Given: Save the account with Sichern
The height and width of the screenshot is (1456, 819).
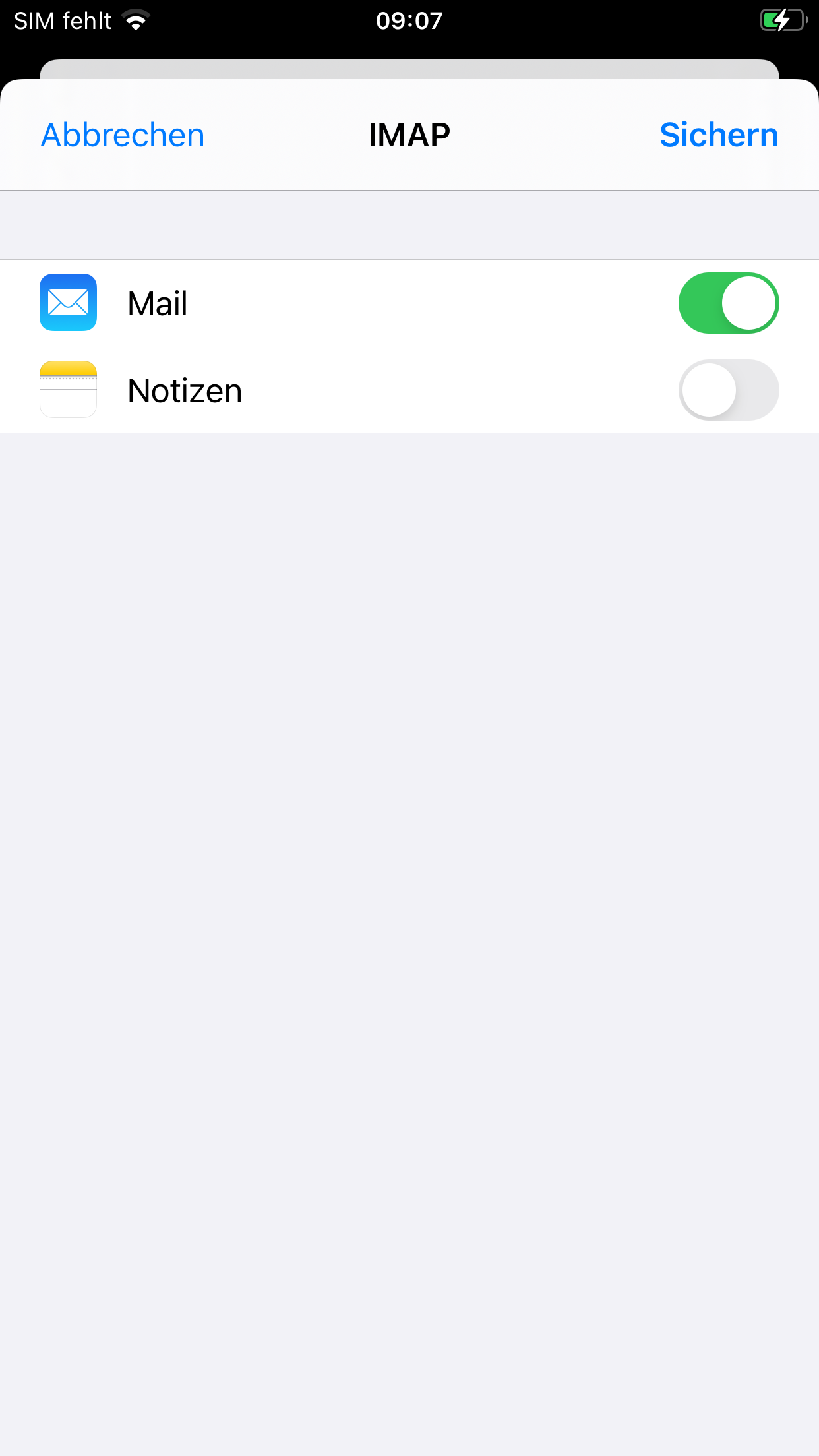Looking at the screenshot, I should (x=719, y=135).
